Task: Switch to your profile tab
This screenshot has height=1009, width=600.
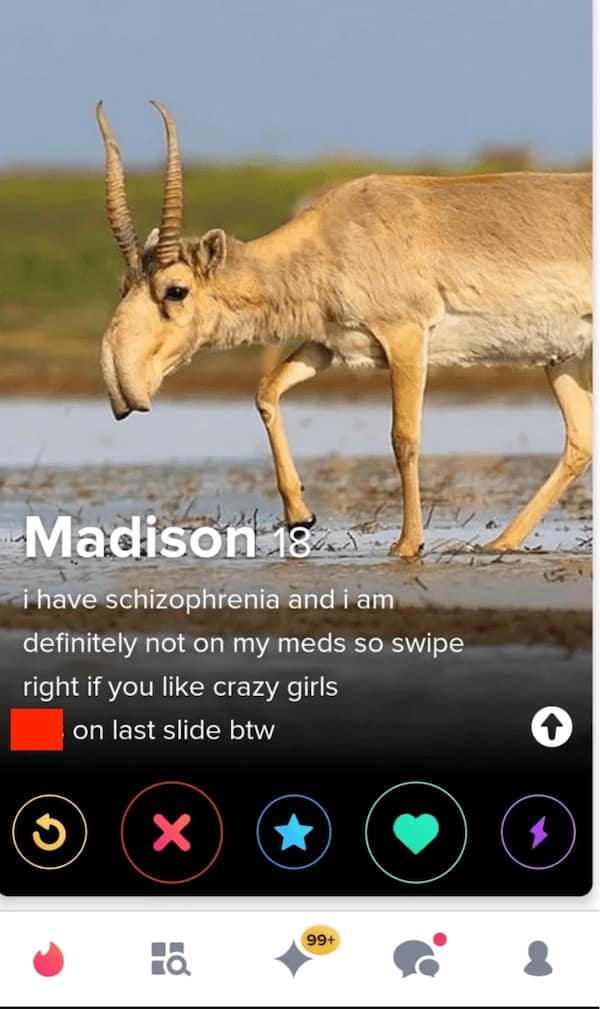Action: point(538,960)
